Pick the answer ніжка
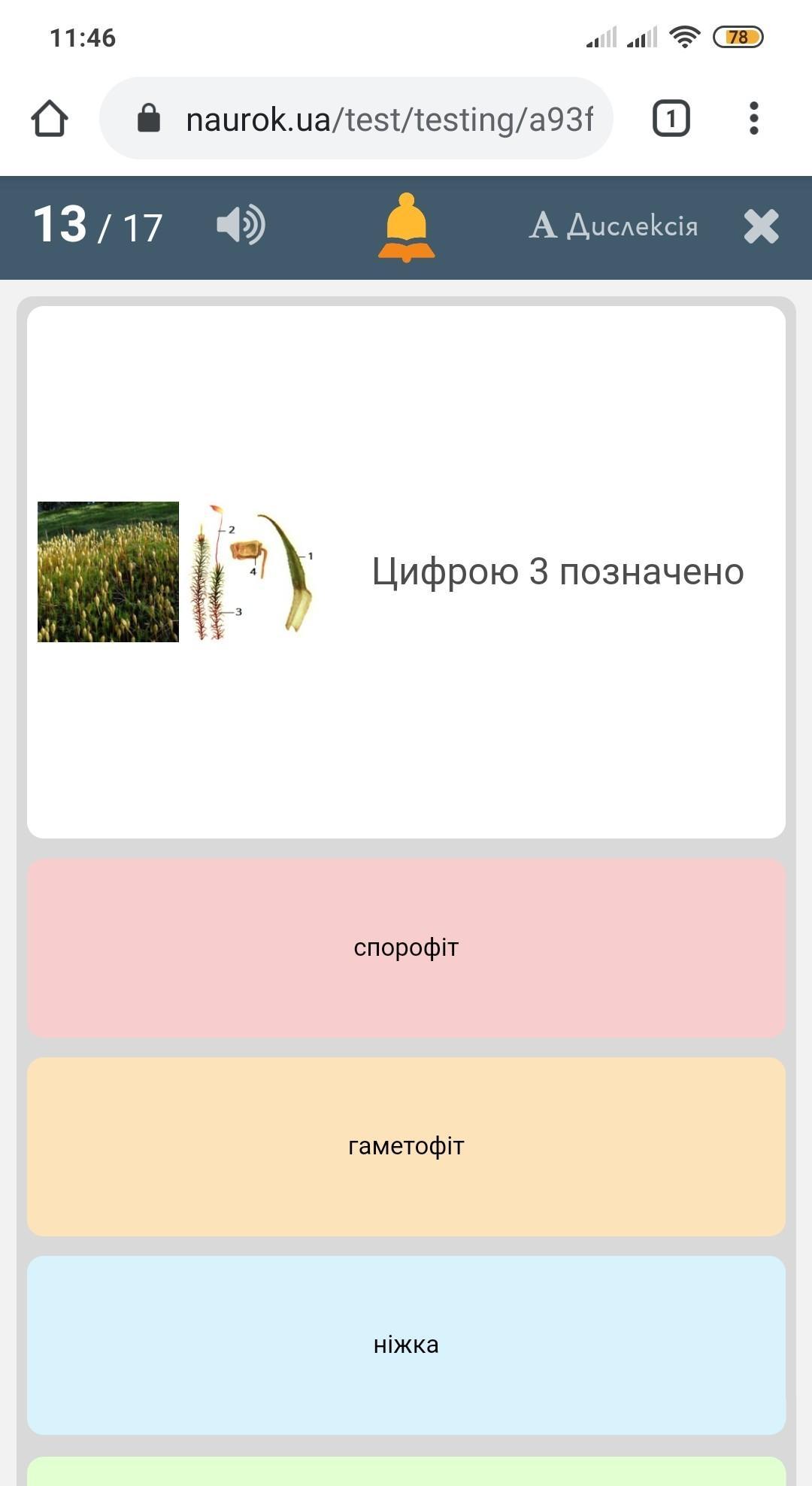The image size is (812, 1486). [x=406, y=1345]
